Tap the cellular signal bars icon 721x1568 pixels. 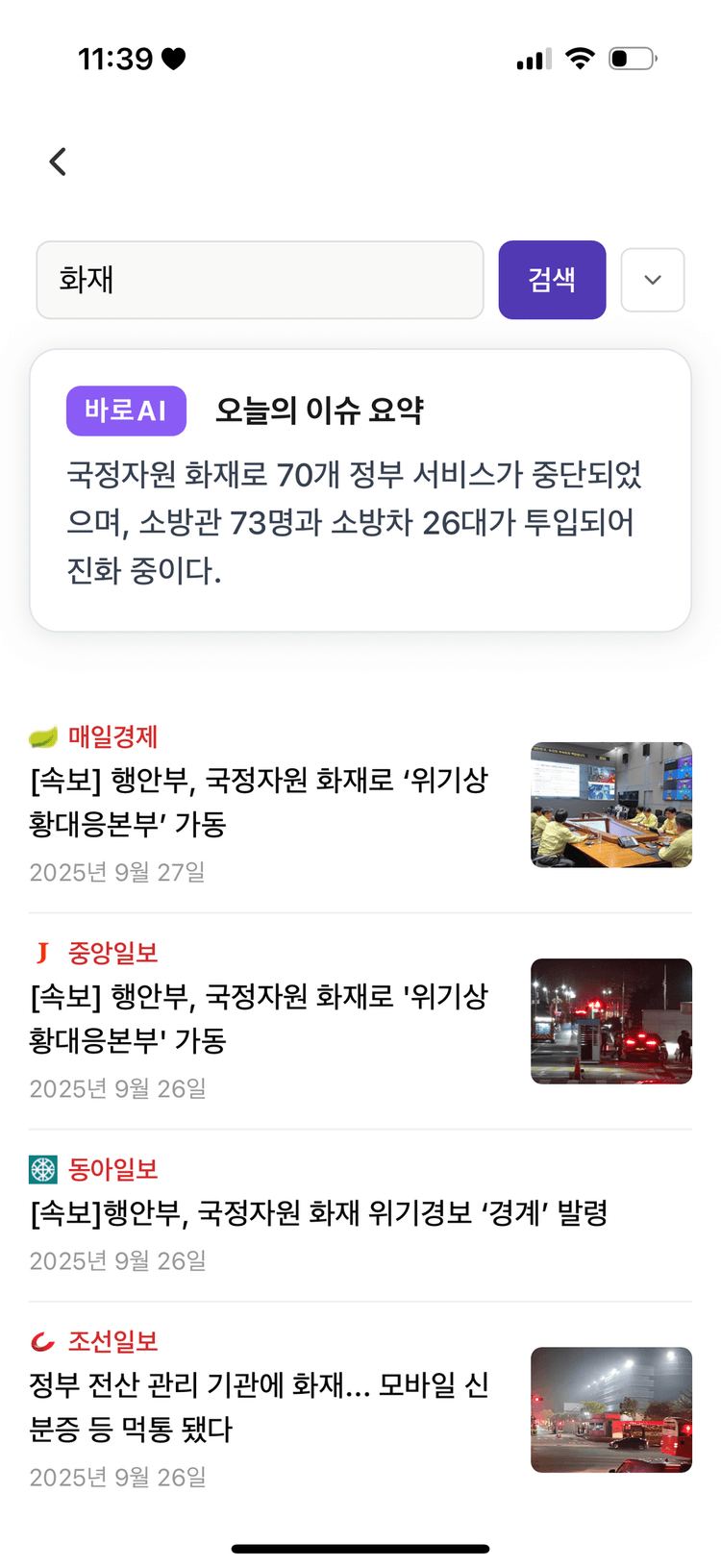pos(533,58)
